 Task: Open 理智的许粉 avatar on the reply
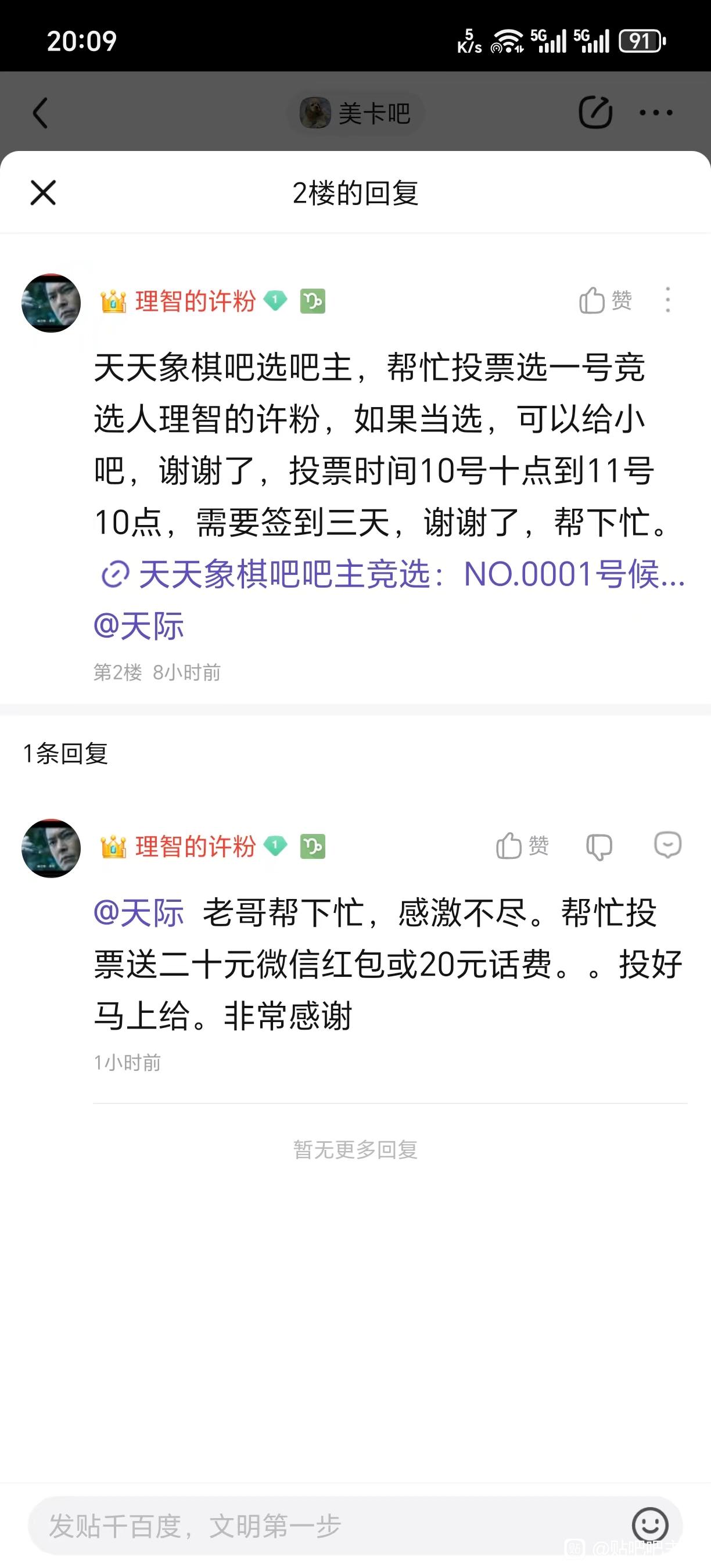[x=51, y=848]
